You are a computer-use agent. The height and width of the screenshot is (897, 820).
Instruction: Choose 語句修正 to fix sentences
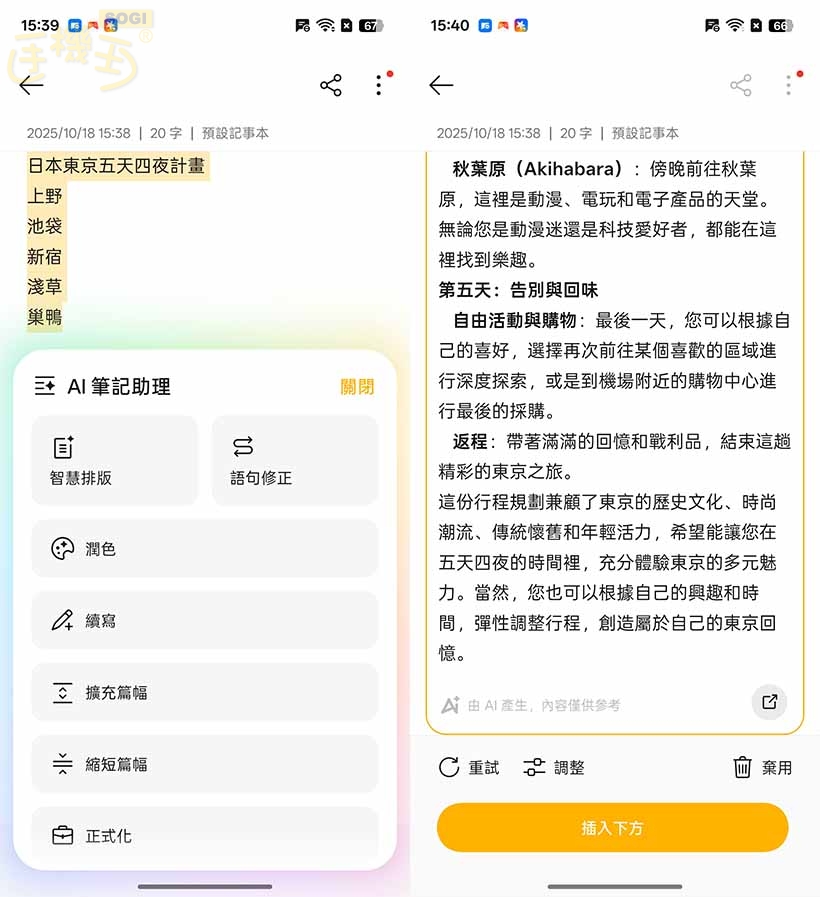(295, 460)
